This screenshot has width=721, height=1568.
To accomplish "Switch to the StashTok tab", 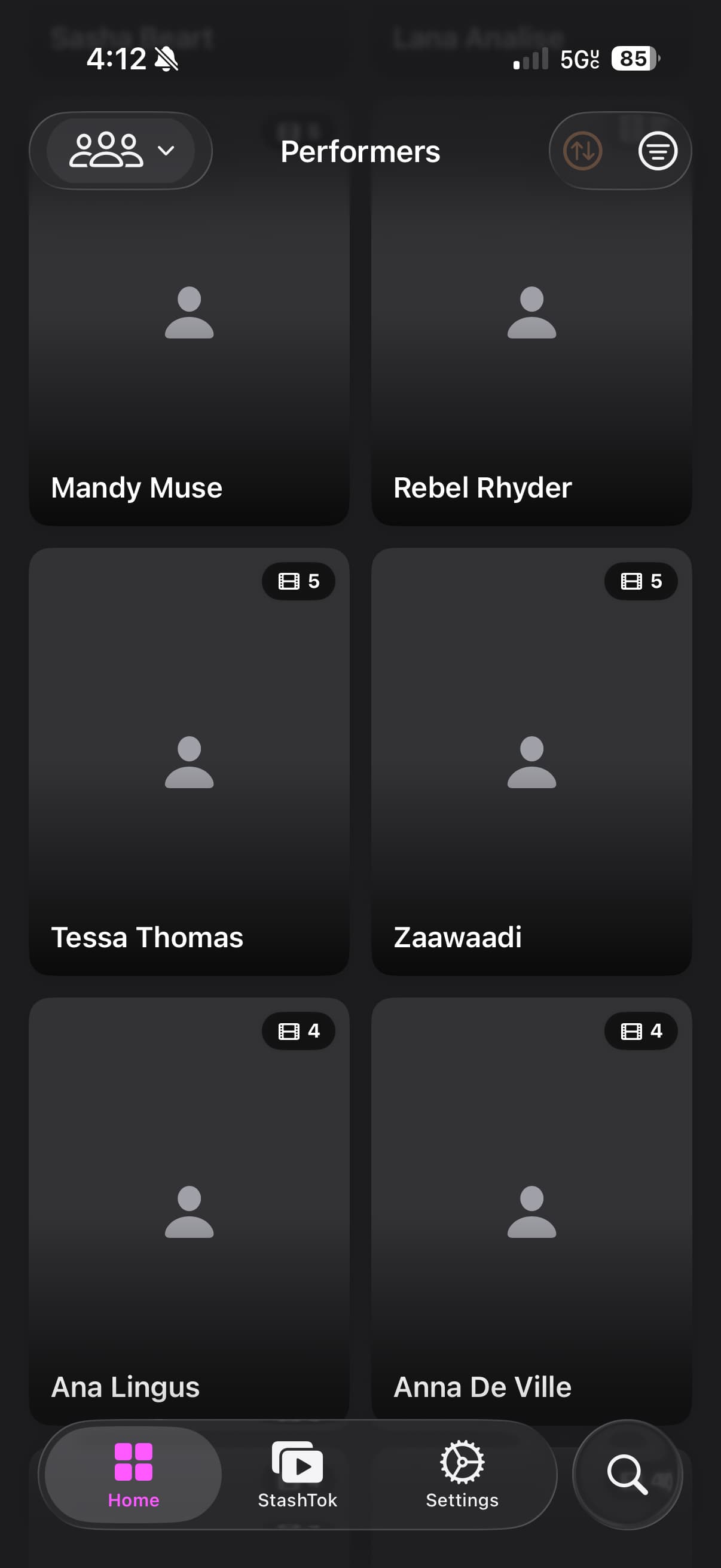I will [x=297, y=1474].
